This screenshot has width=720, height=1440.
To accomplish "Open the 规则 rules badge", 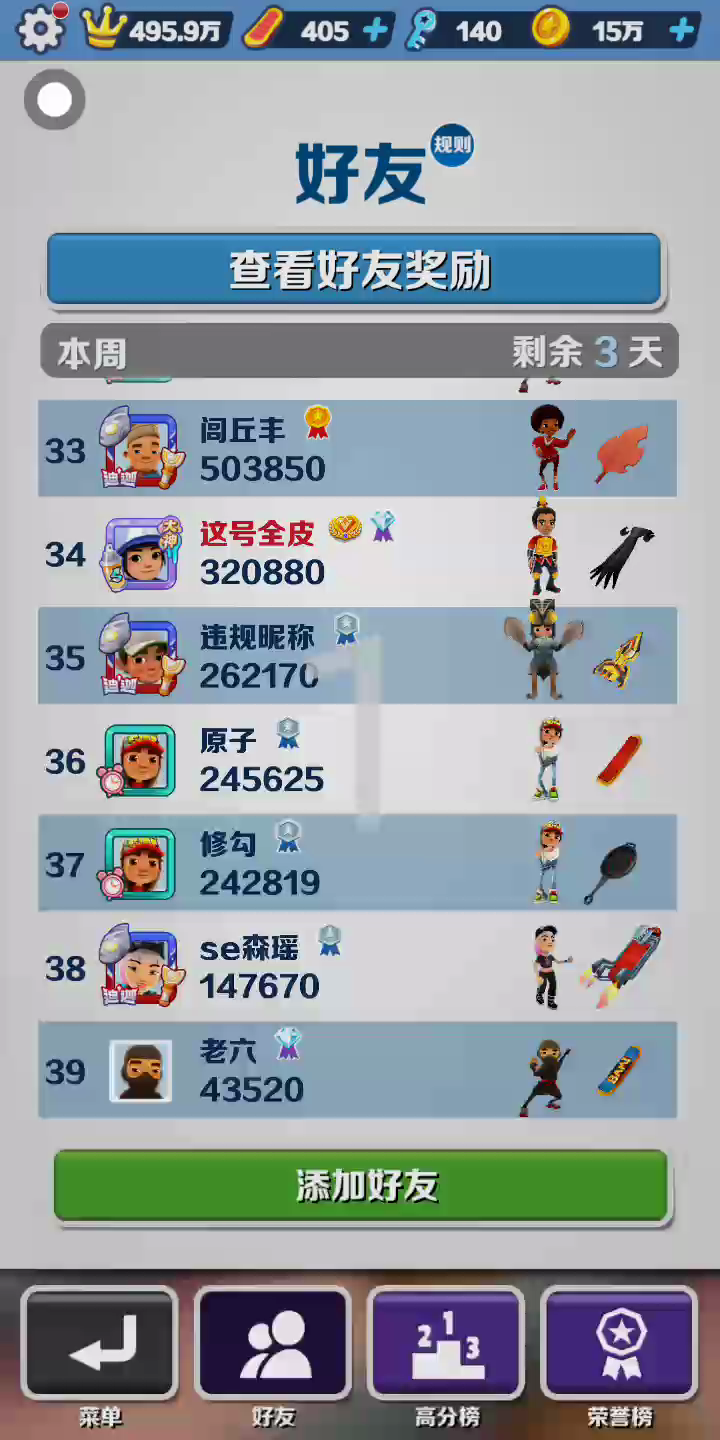I will coord(452,146).
